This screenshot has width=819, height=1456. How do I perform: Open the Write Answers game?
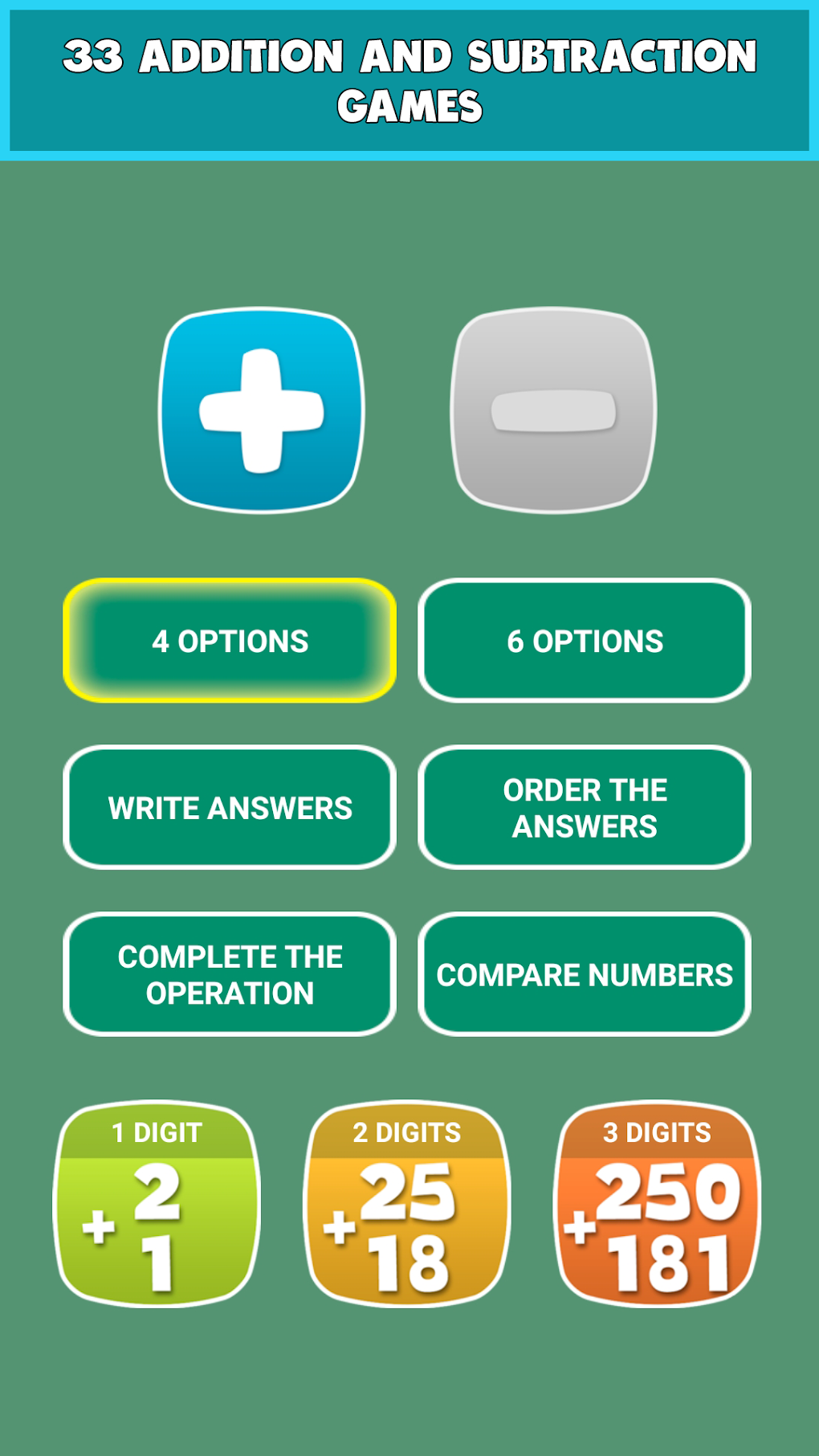pos(230,808)
